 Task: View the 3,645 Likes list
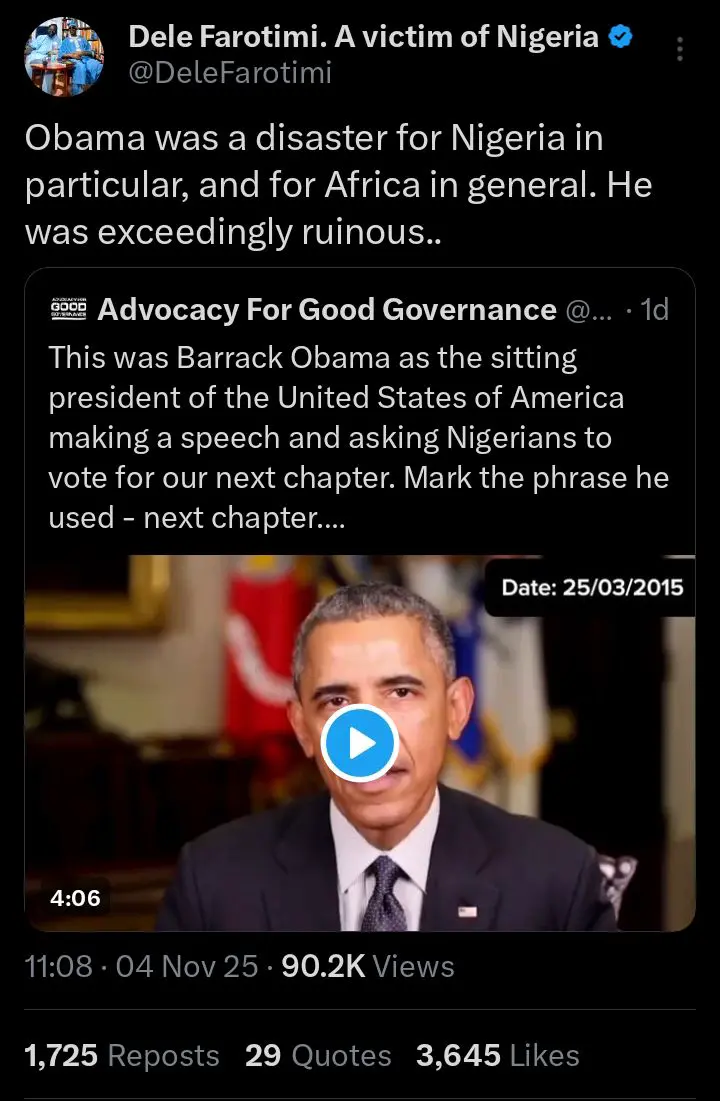coord(498,1056)
